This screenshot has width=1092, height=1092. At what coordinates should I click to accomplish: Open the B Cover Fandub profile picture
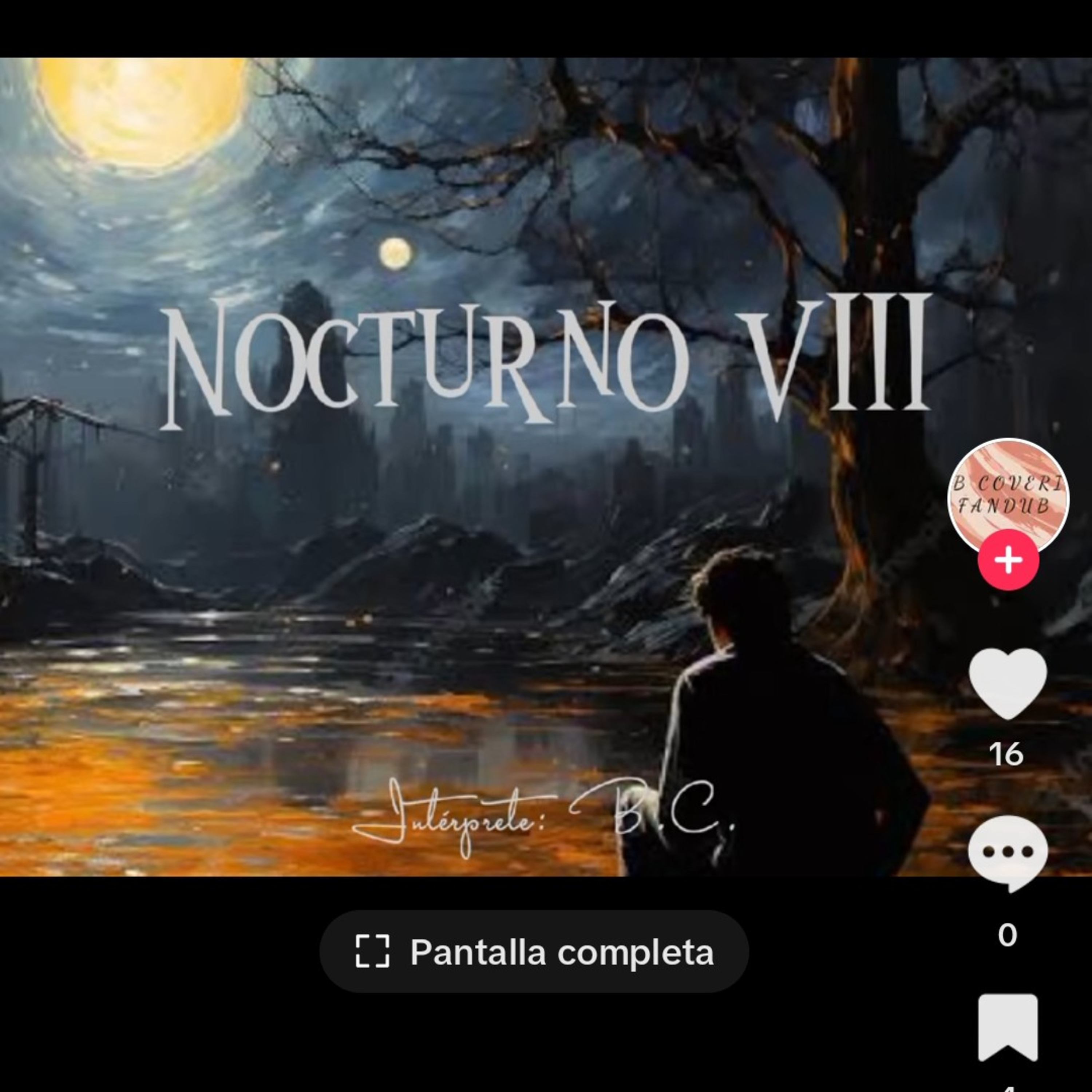coord(1008,492)
